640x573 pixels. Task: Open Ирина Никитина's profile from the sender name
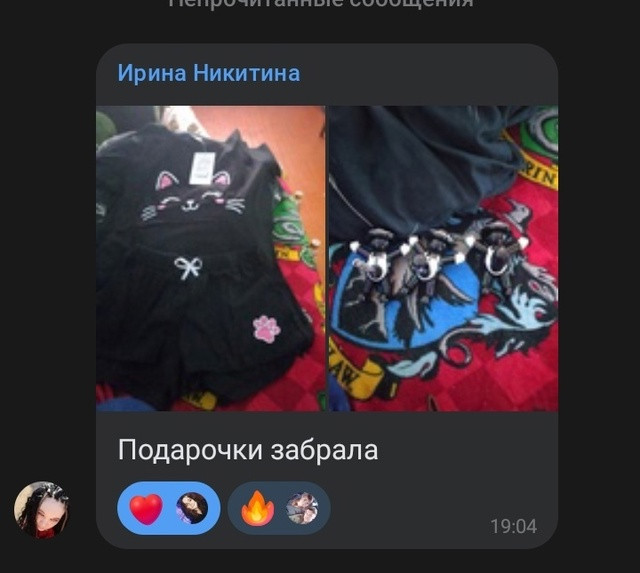pyautogui.click(x=209, y=74)
